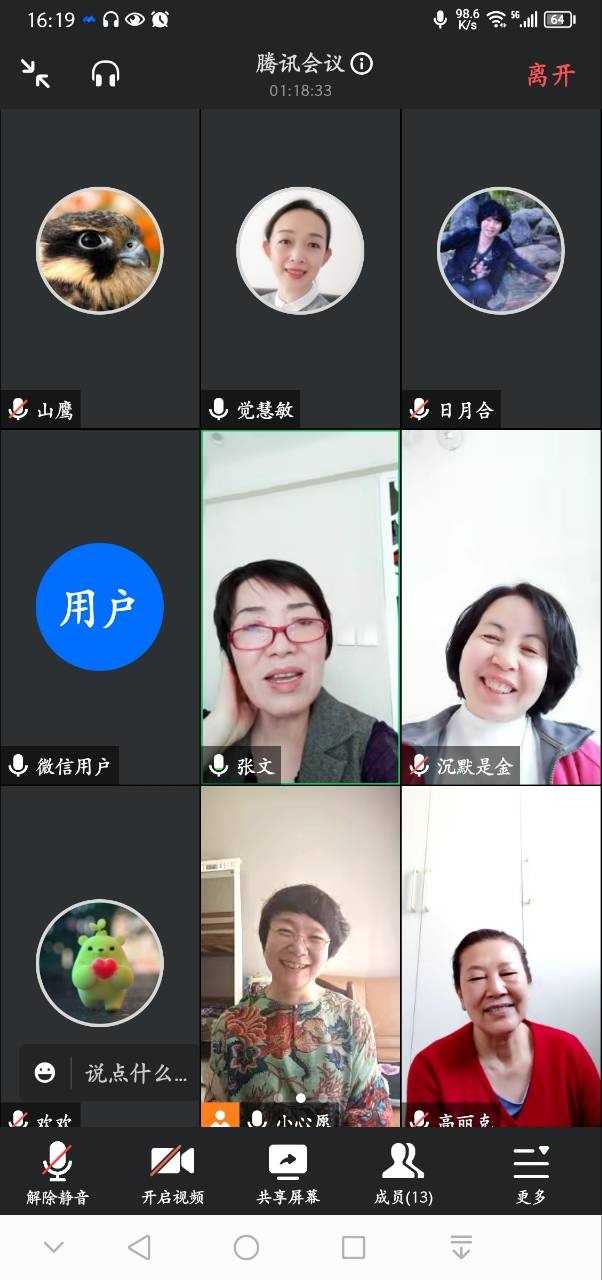Go back using system navigation

[x=140, y=1247]
